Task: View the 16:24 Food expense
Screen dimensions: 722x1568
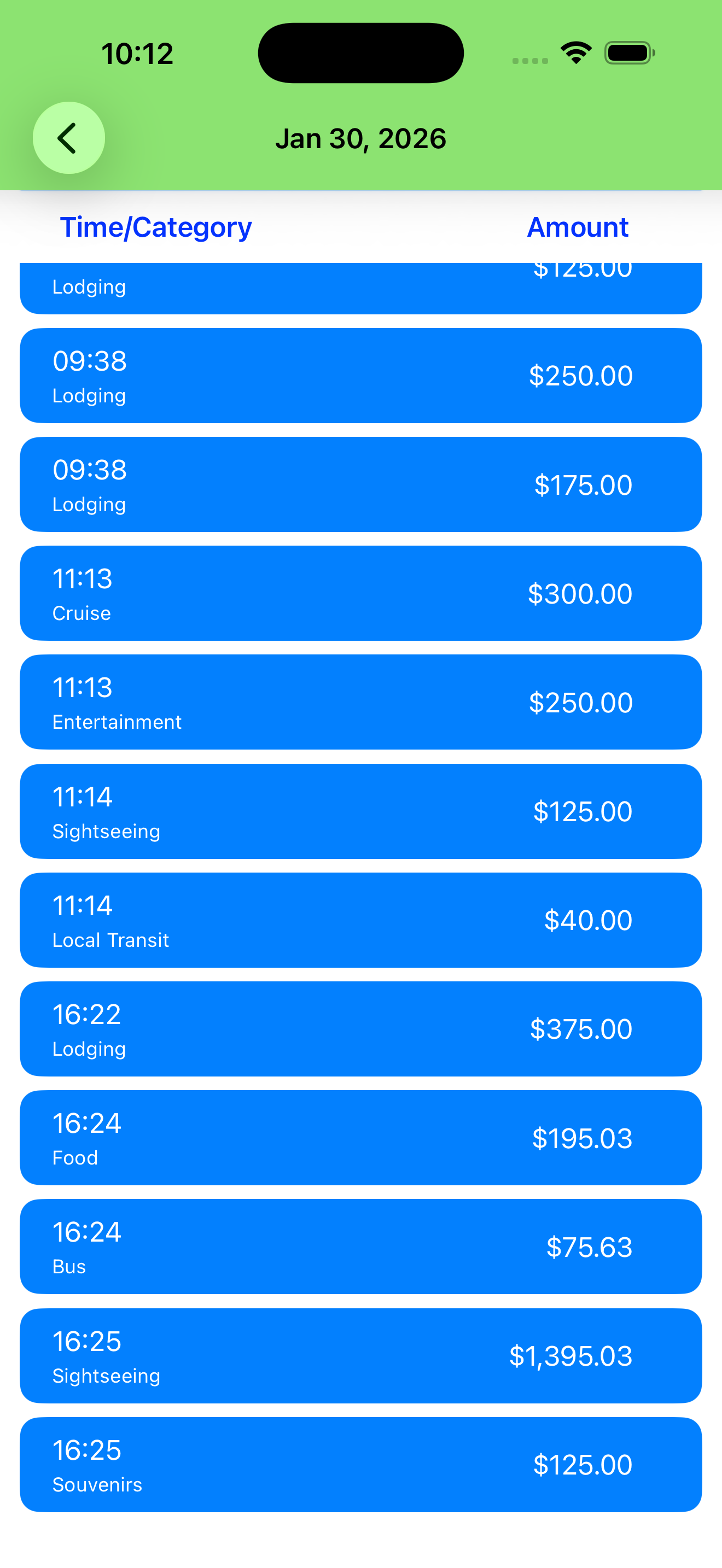Action: tap(360, 1138)
